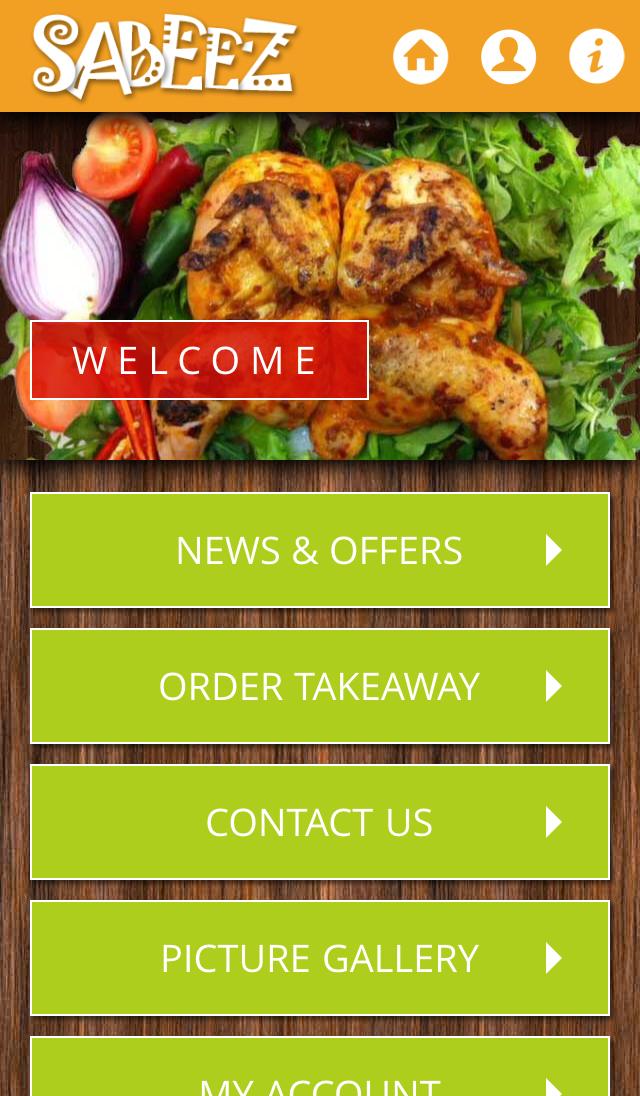Open the user profile icon

tap(508, 56)
